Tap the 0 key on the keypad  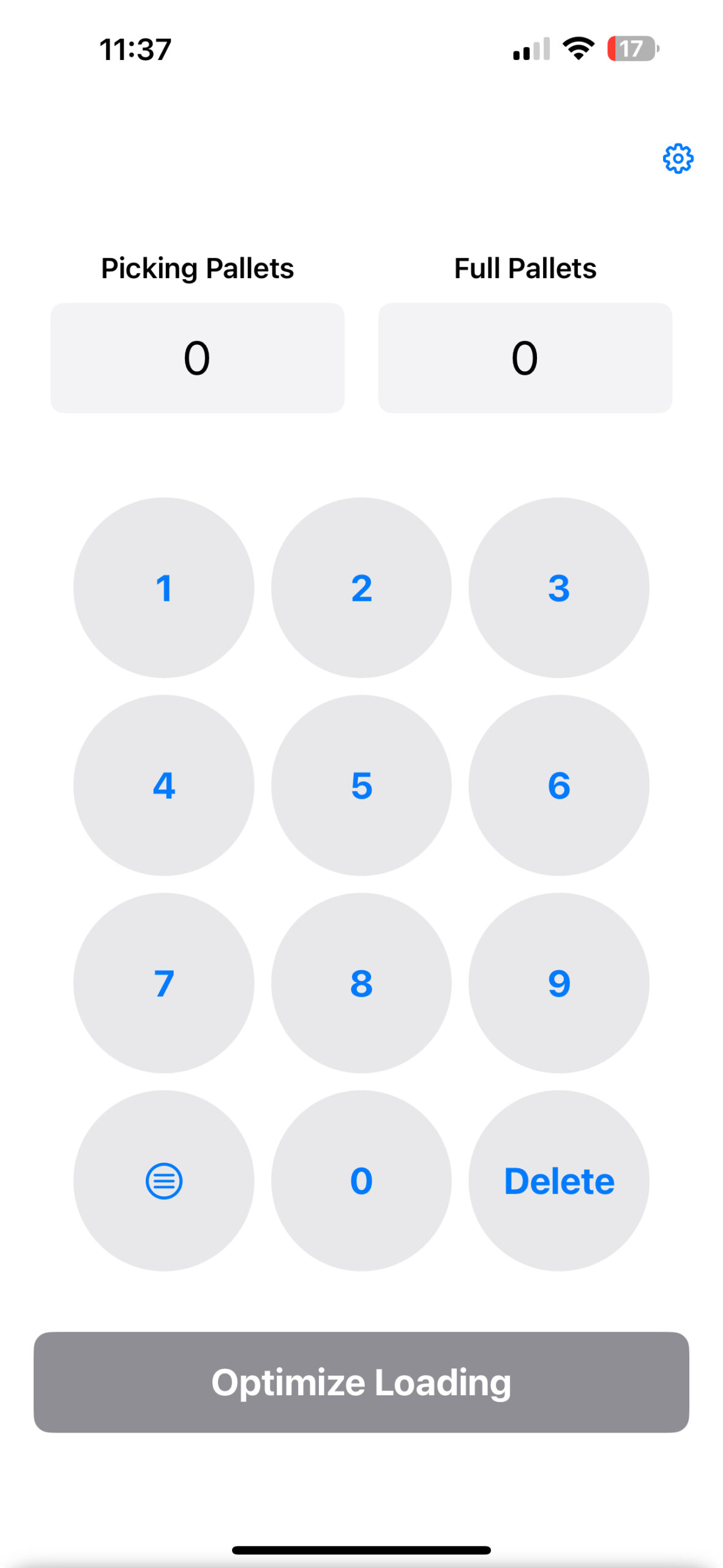pyautogui.click(x=361, y=1180)
